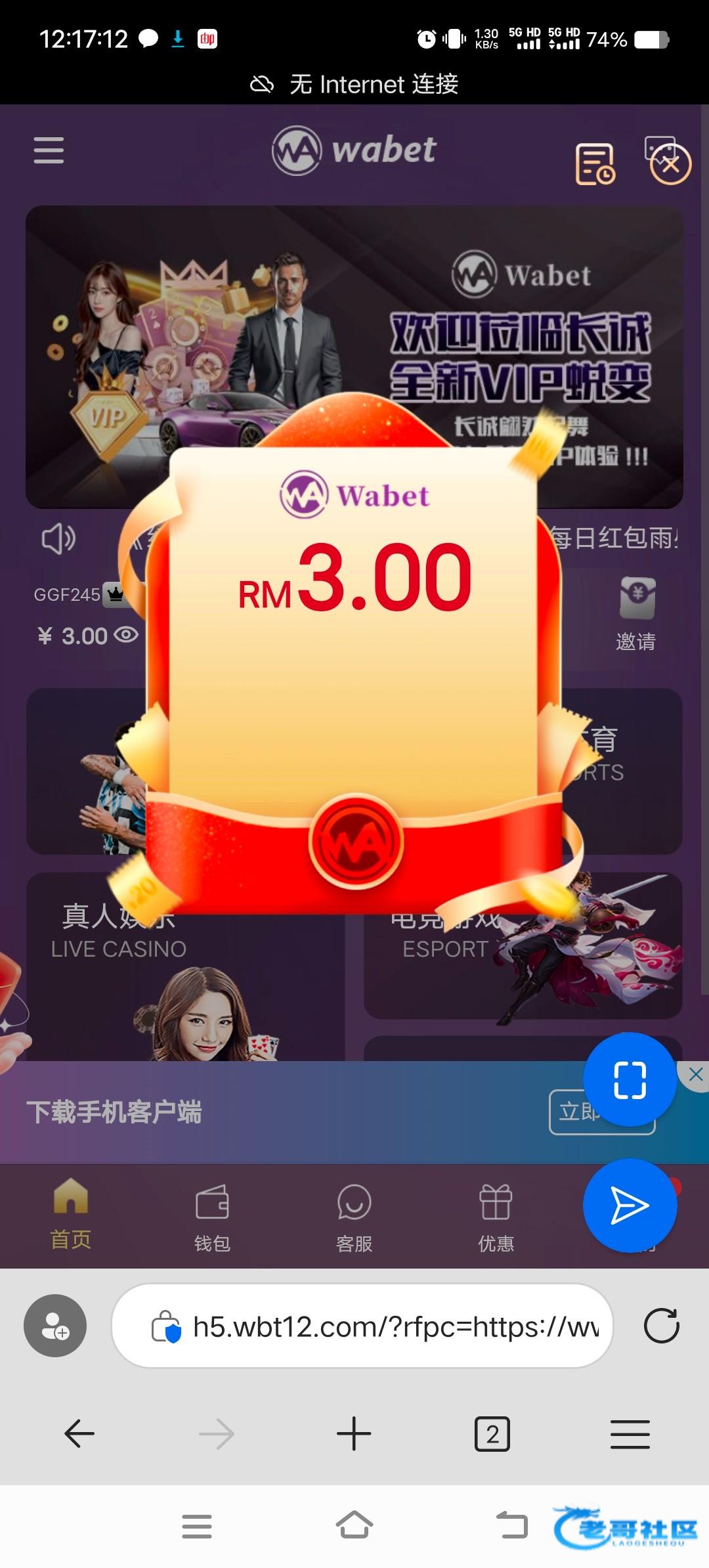Dismiss the download app banner
Image resolution: width=709 pixels, height=1568 pixels.
click(x=696, y=1075)
